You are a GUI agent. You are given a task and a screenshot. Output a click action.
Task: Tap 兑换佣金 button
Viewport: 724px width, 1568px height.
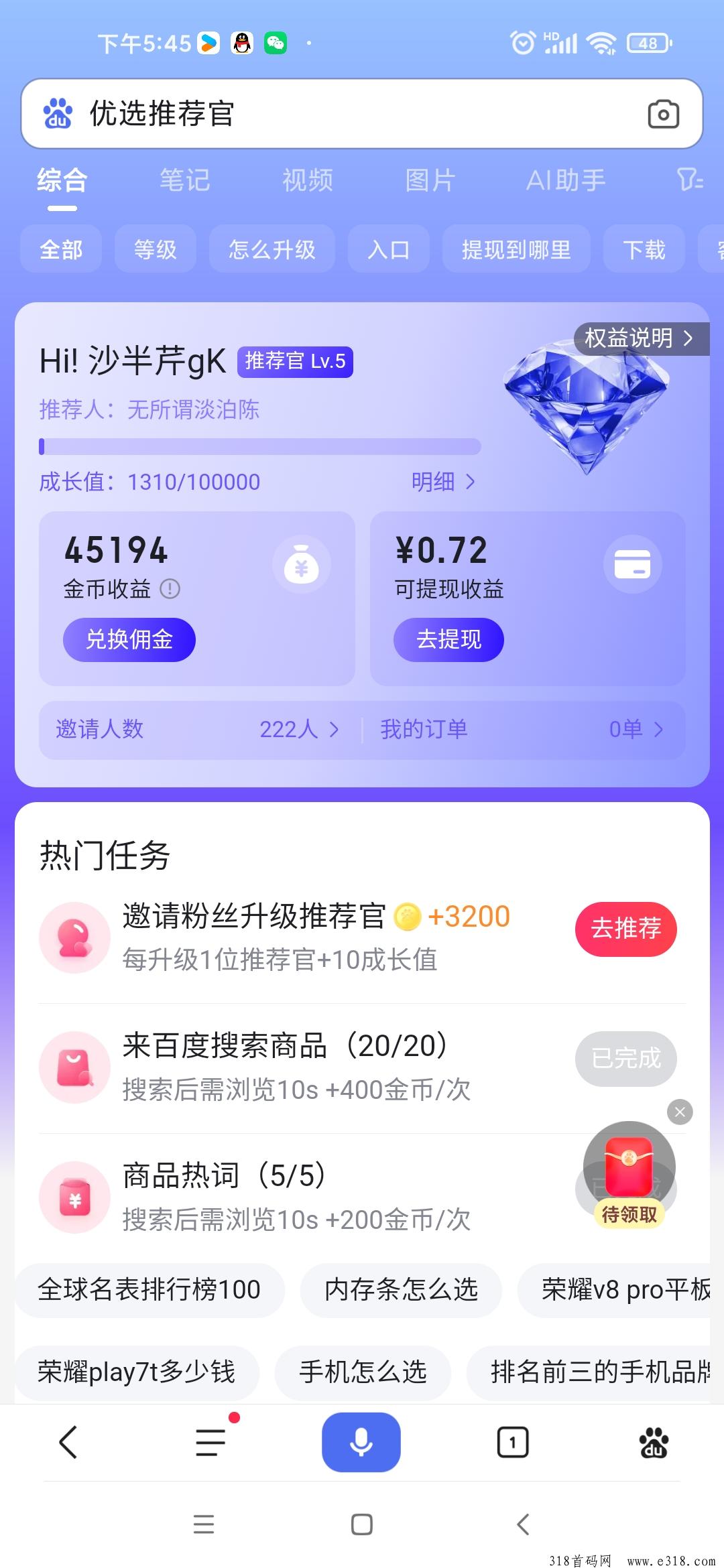click(129, 639)
